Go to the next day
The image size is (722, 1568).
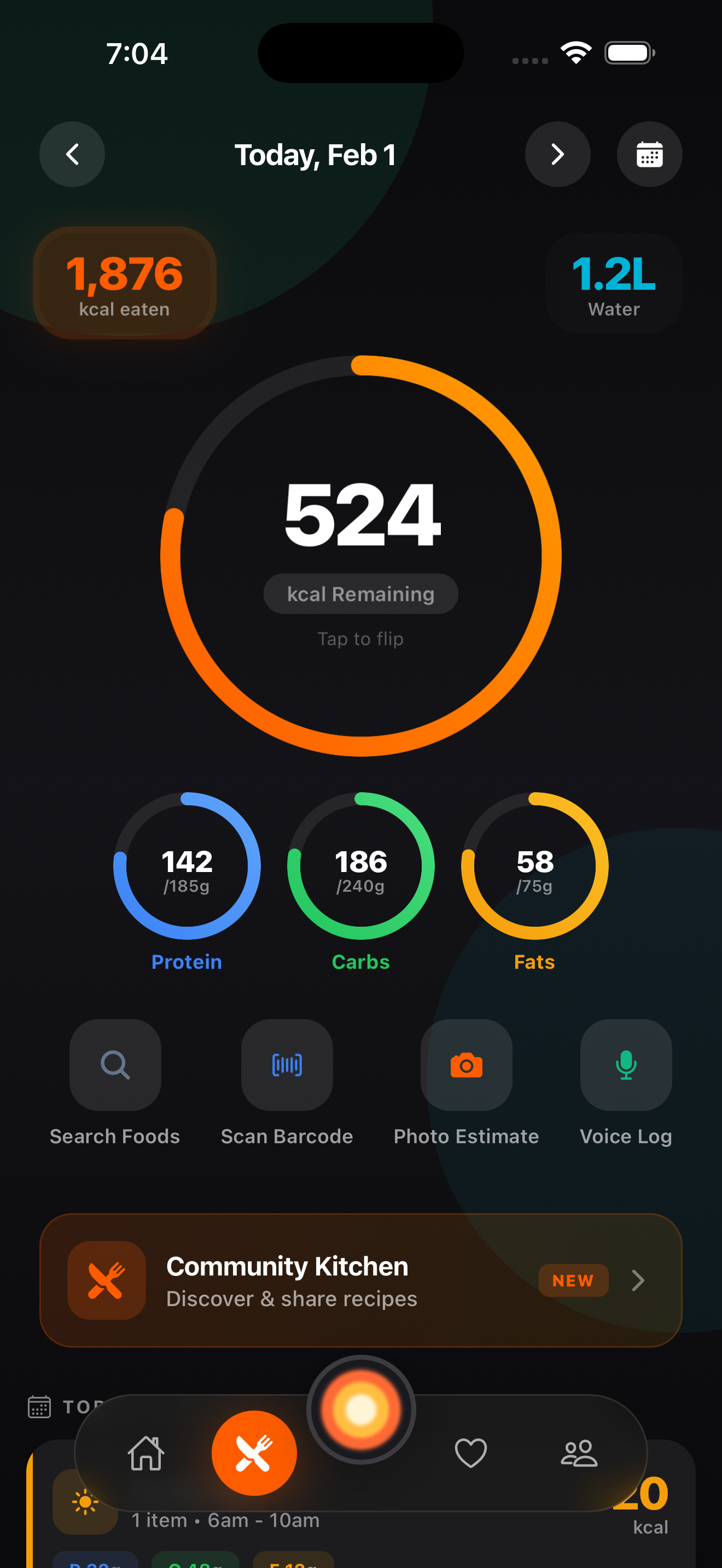pos(557,155)
